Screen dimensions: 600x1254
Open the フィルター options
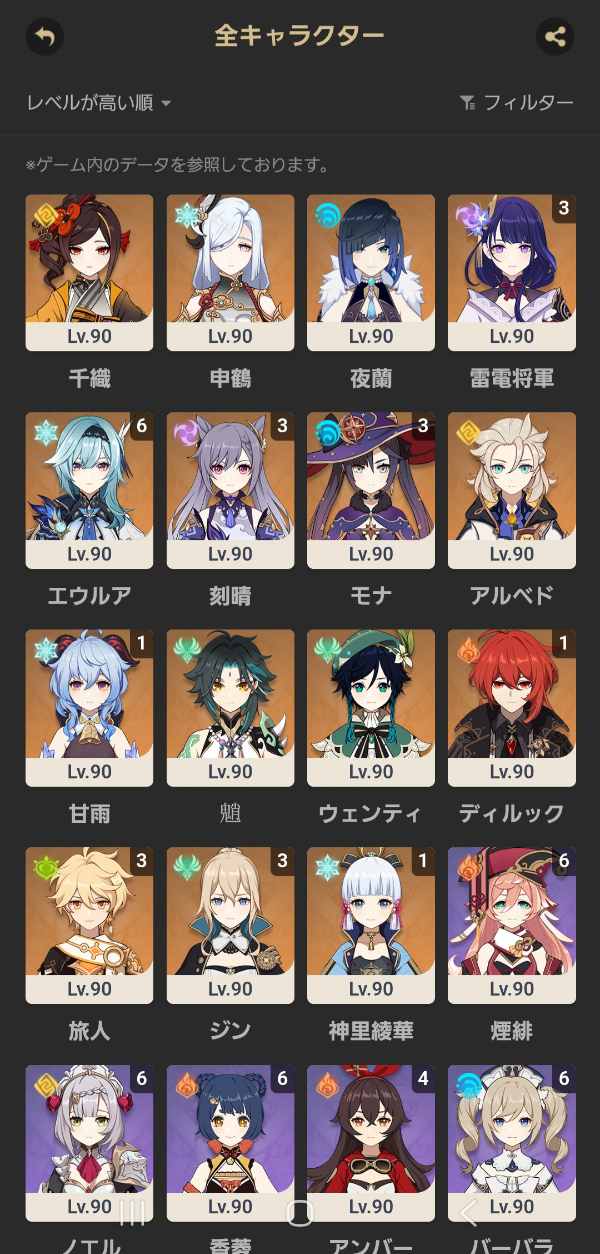(x=516, y=102)
